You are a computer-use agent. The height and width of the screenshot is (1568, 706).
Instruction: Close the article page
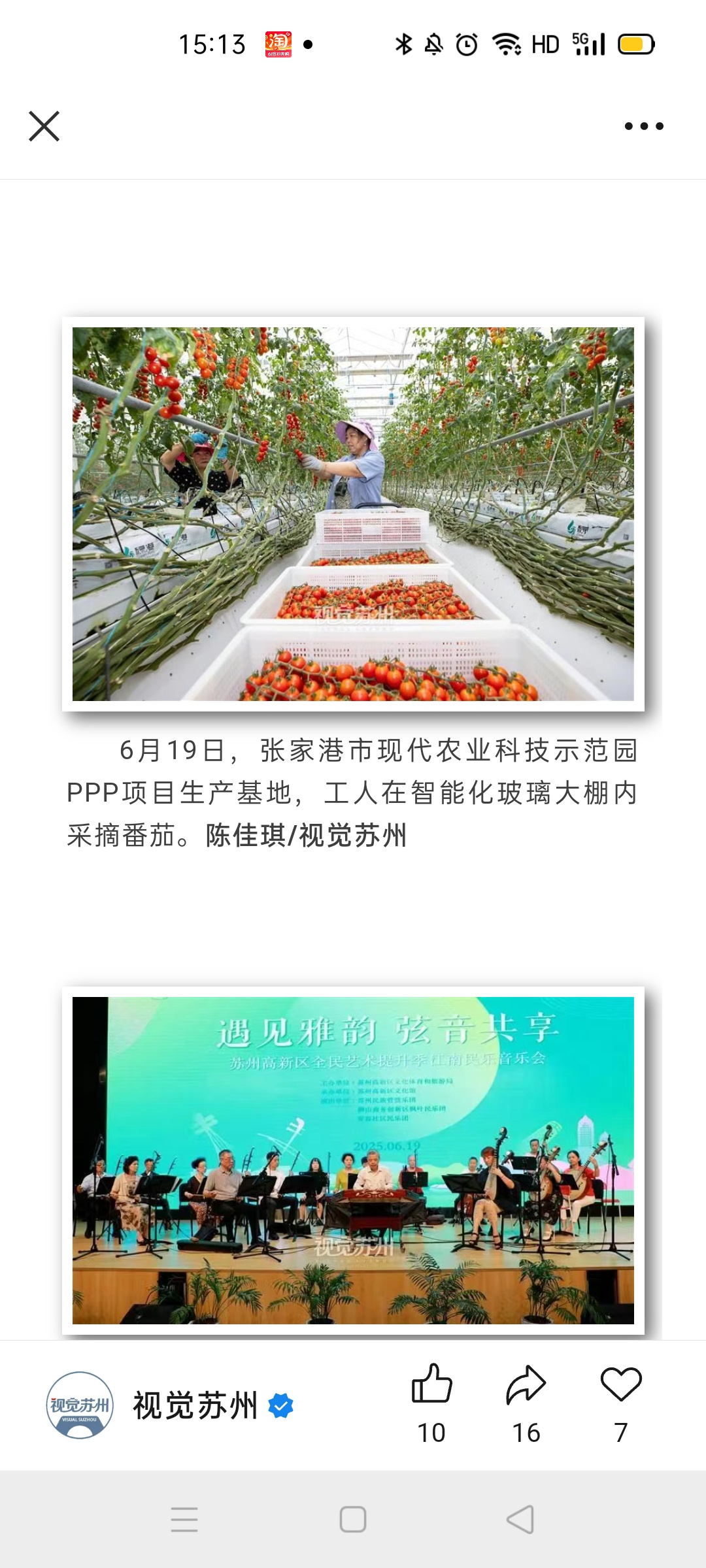coord(44,126)
